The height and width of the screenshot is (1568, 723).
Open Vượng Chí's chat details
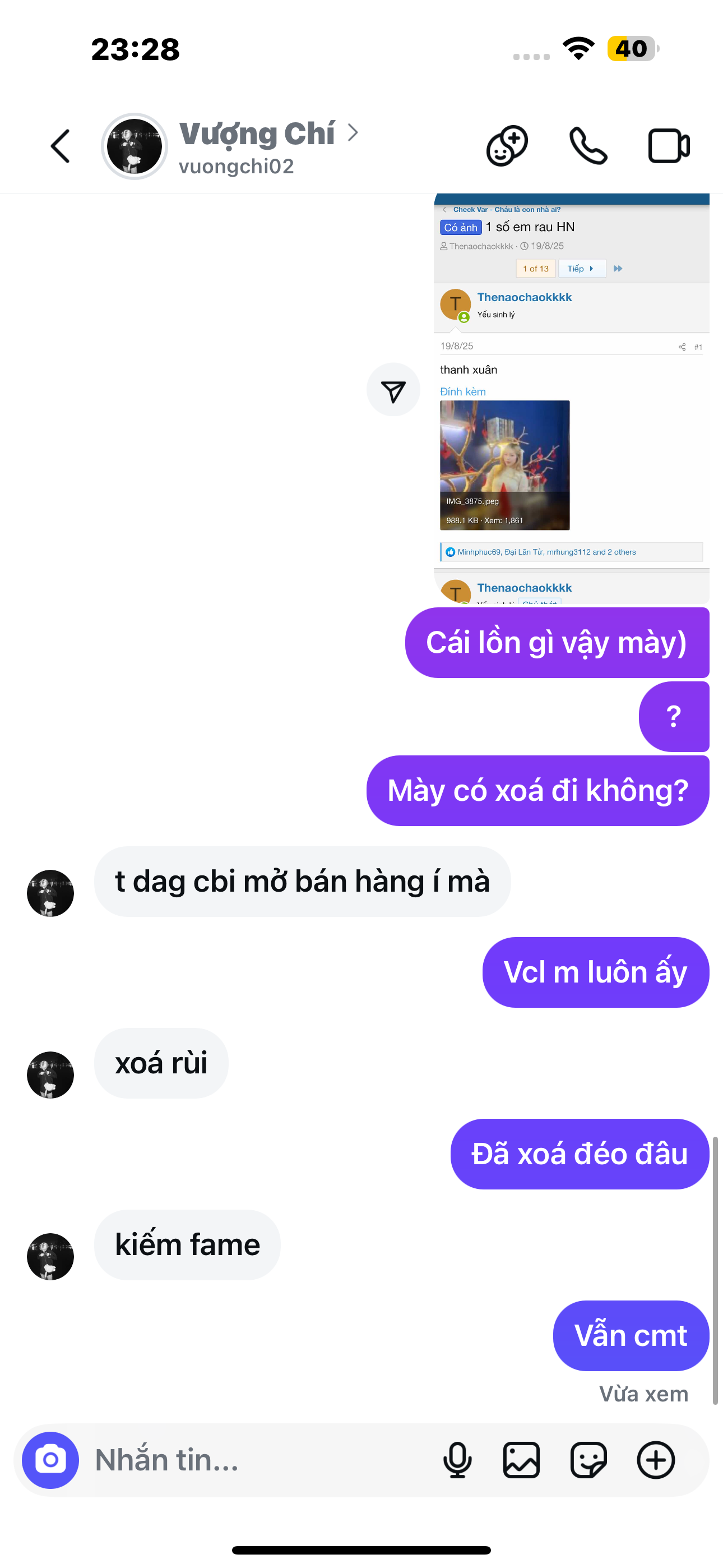(257, 146)
